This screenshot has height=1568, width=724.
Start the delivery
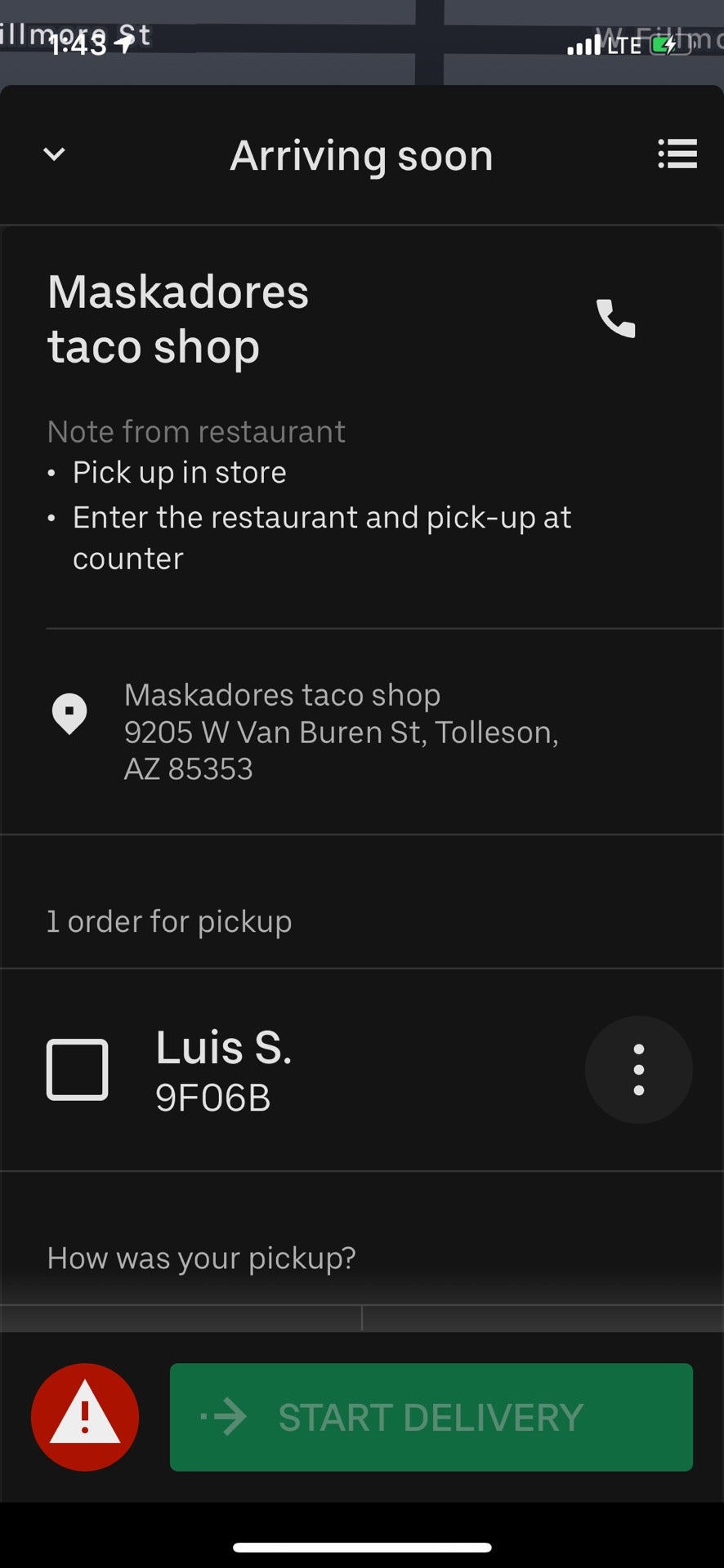(x=431, y=1417)
